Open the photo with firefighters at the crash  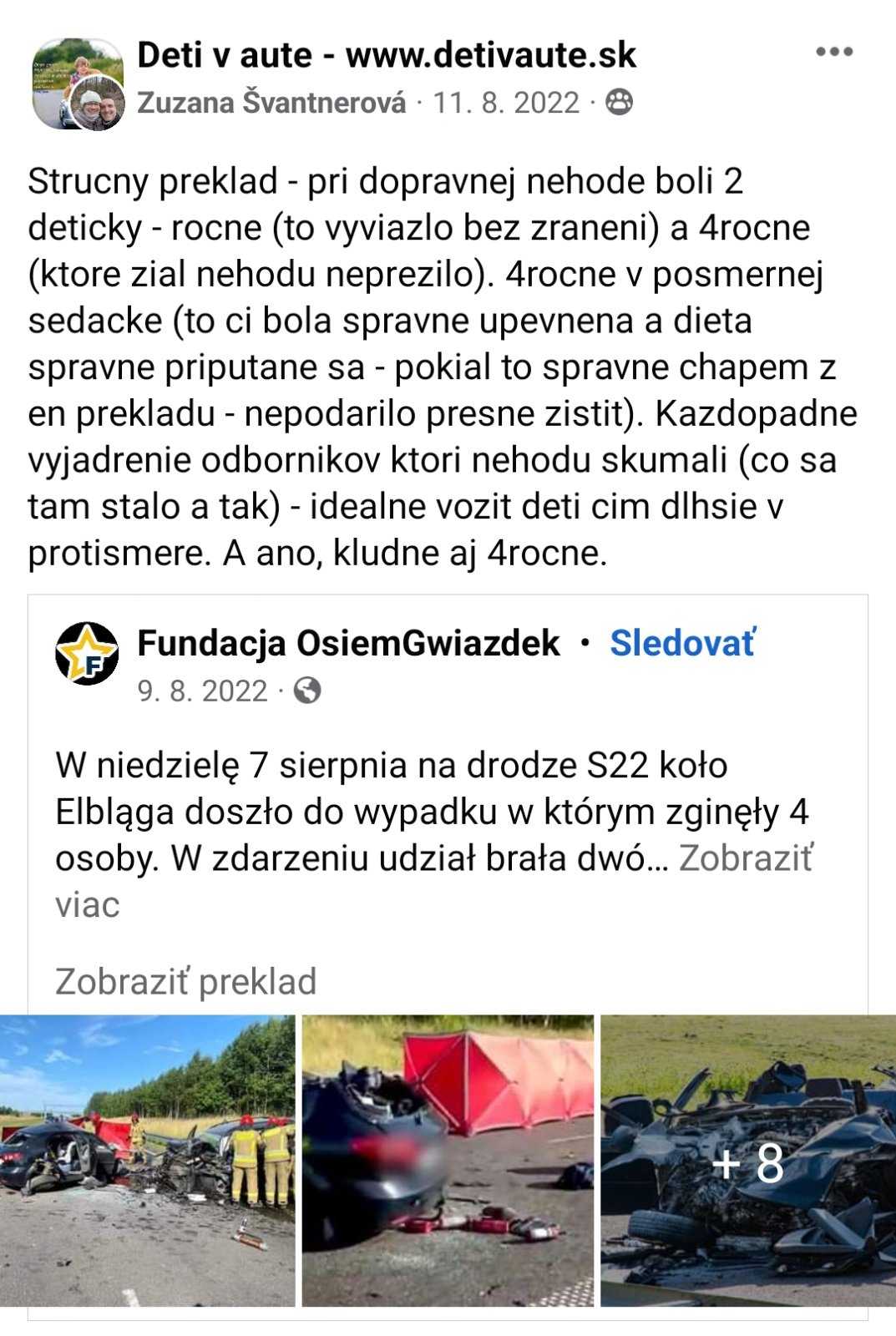point(147,1160)
